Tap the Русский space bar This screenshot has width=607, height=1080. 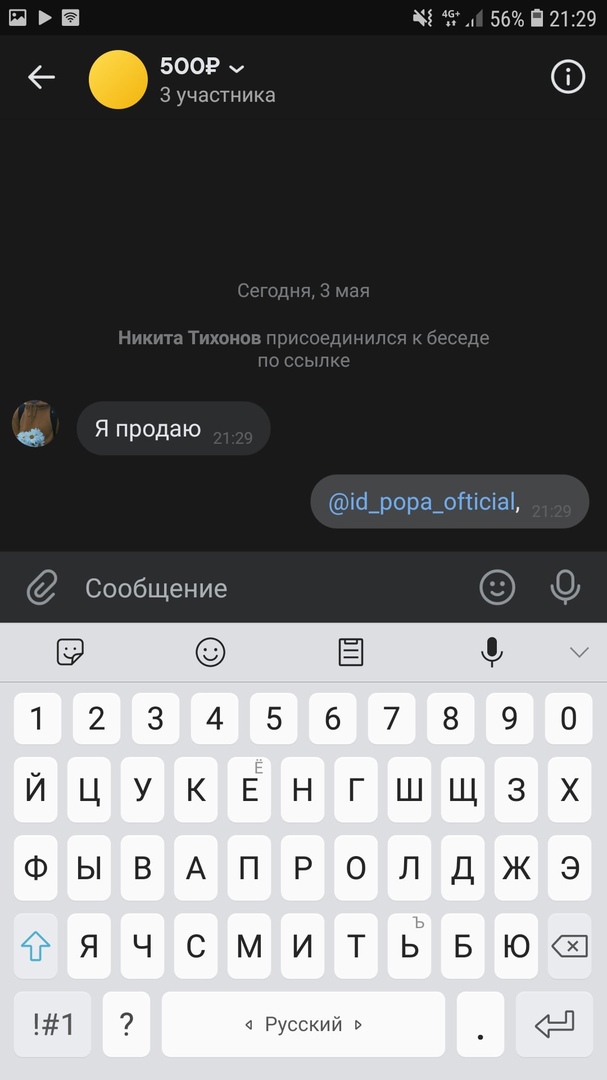coord(303,1024)
